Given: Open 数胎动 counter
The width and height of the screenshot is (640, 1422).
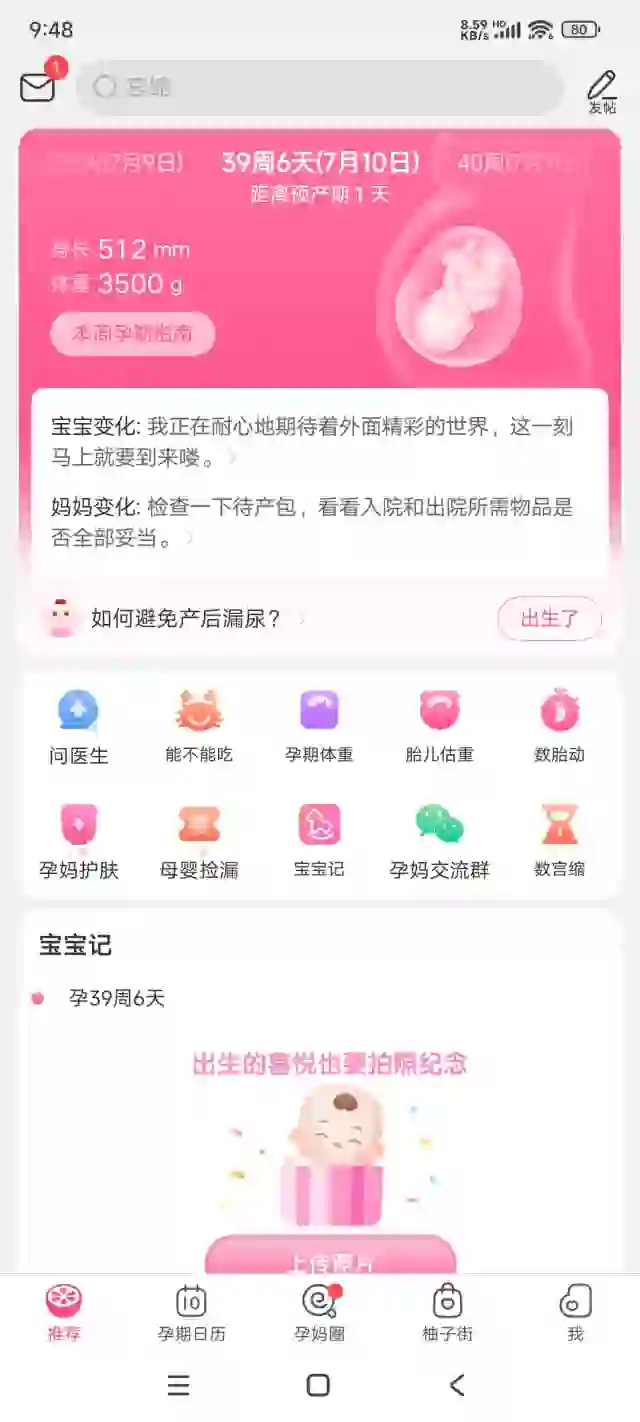Looking at the screenshot, I should coord(559,727).
